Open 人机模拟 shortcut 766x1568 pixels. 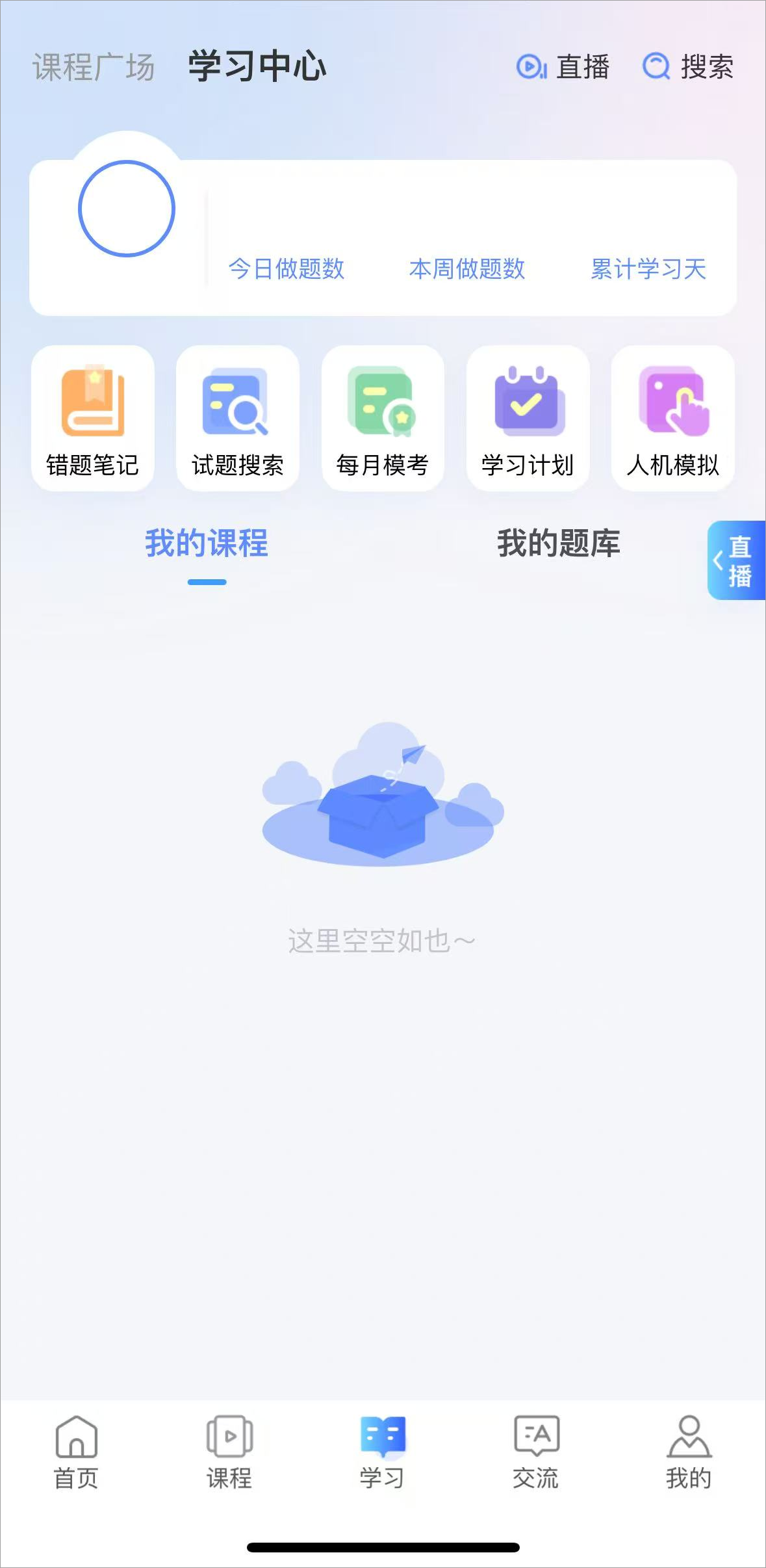673,419
